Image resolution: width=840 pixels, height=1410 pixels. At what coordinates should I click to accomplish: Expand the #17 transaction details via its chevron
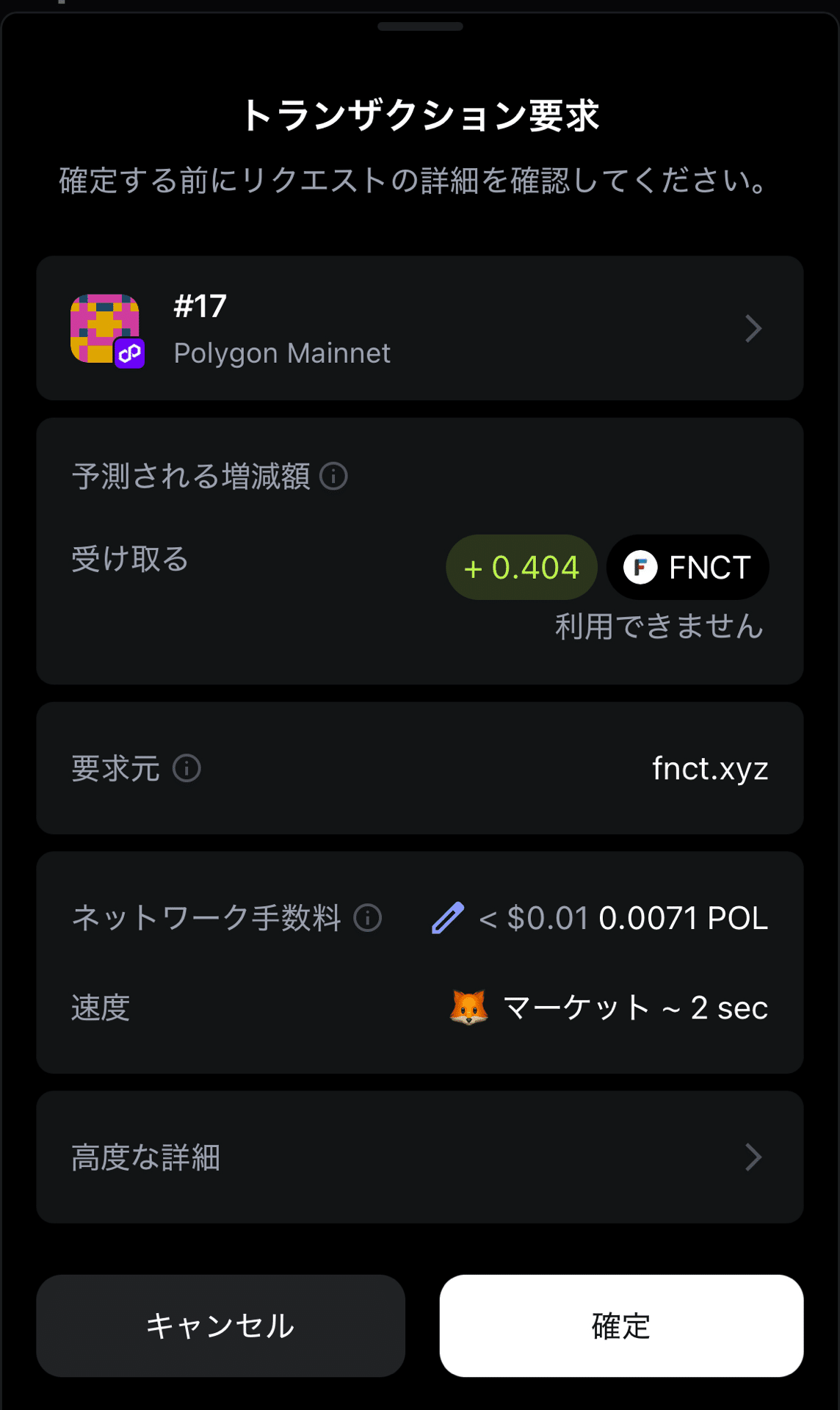click(x=753, y=328)
